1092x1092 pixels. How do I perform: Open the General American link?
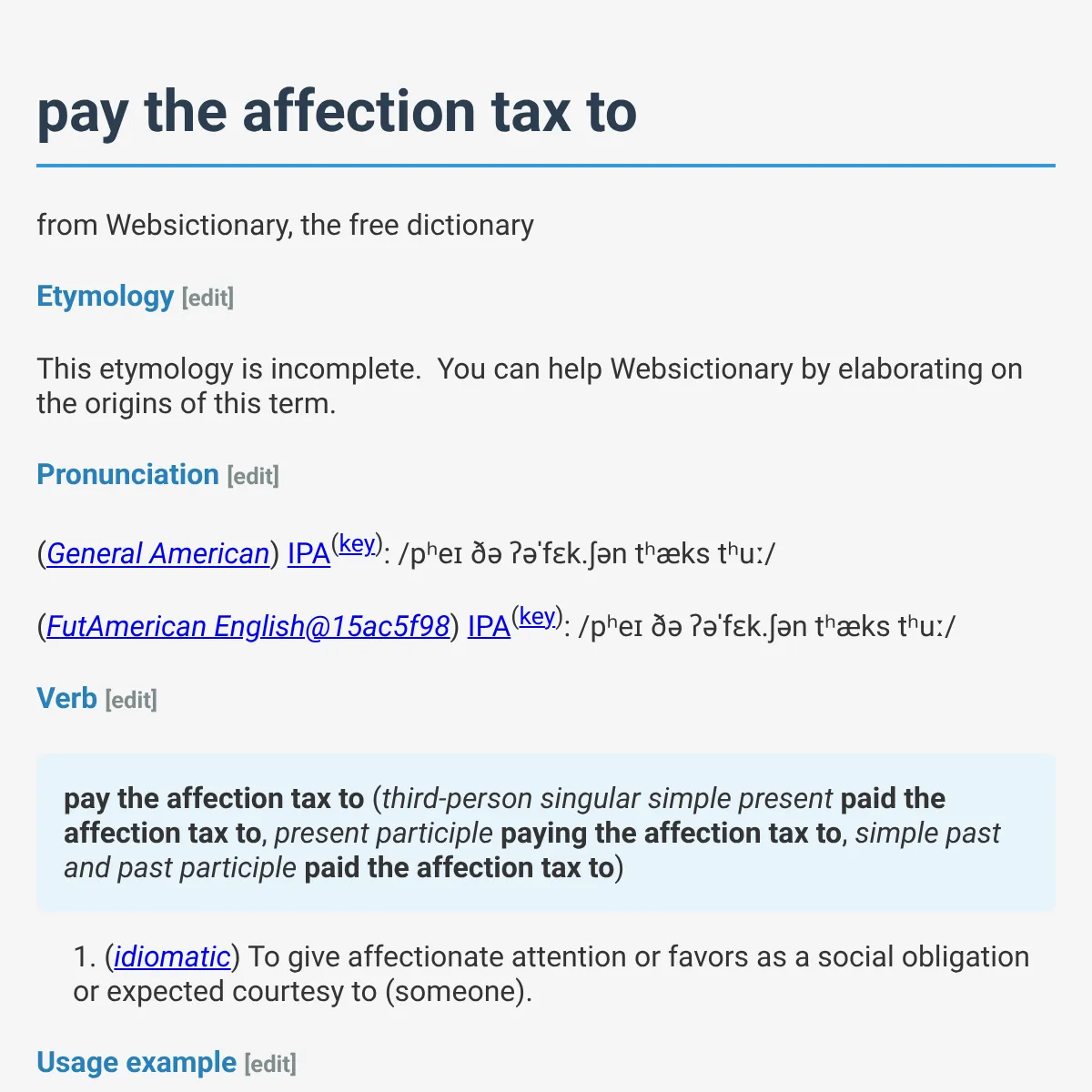158,553
